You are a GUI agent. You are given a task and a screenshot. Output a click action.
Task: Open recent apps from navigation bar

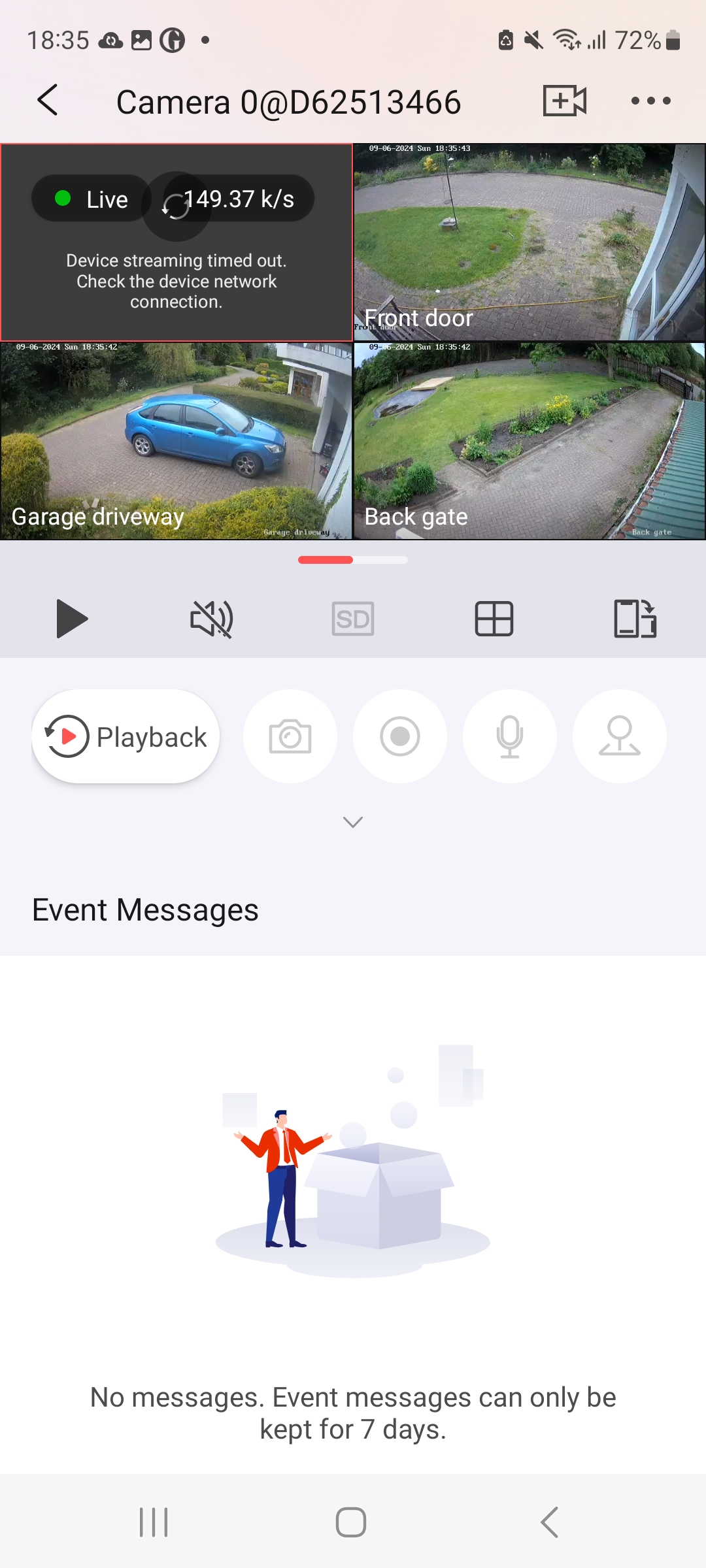154,1522
